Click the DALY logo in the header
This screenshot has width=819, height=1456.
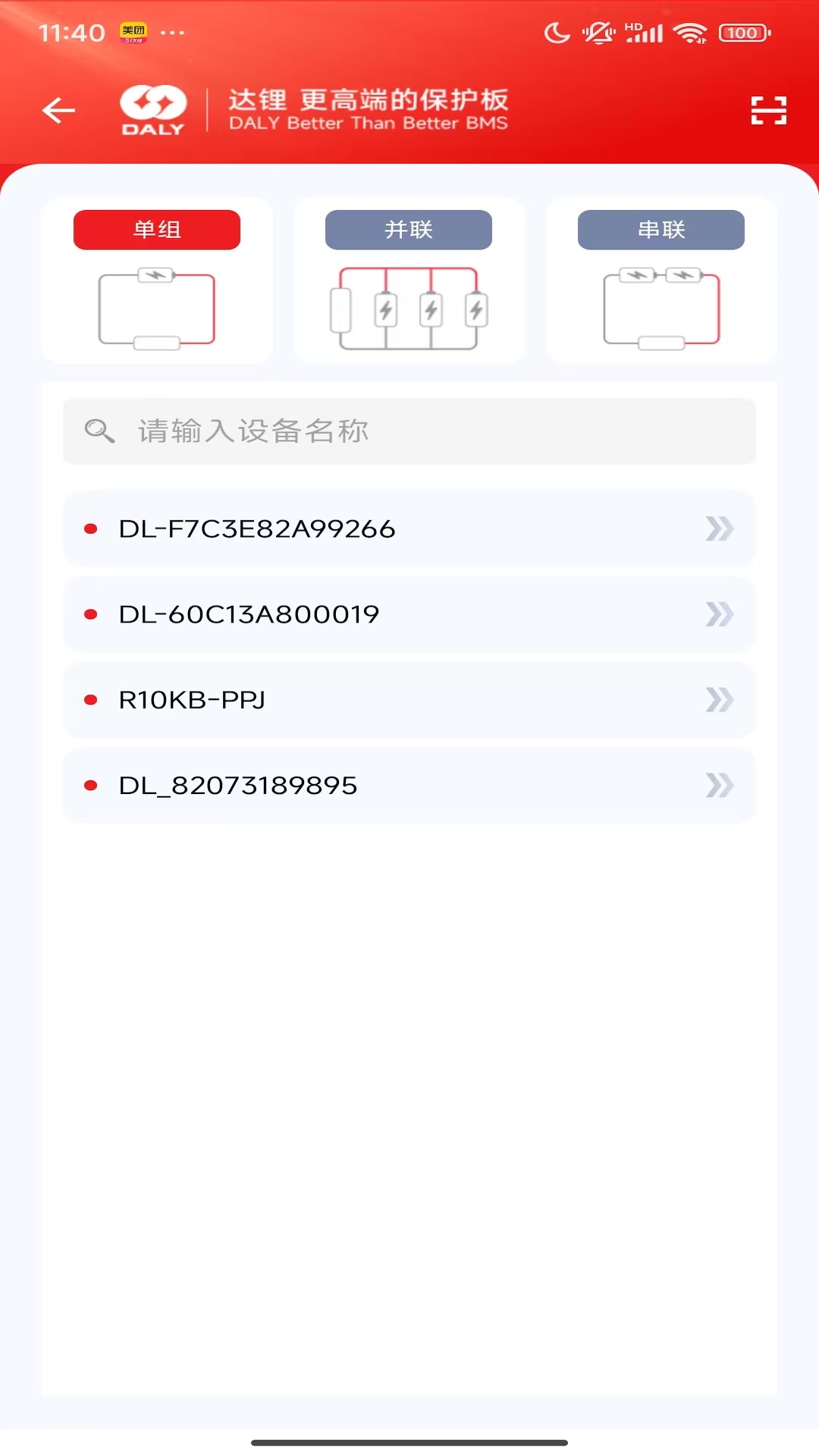click(151, 110)
